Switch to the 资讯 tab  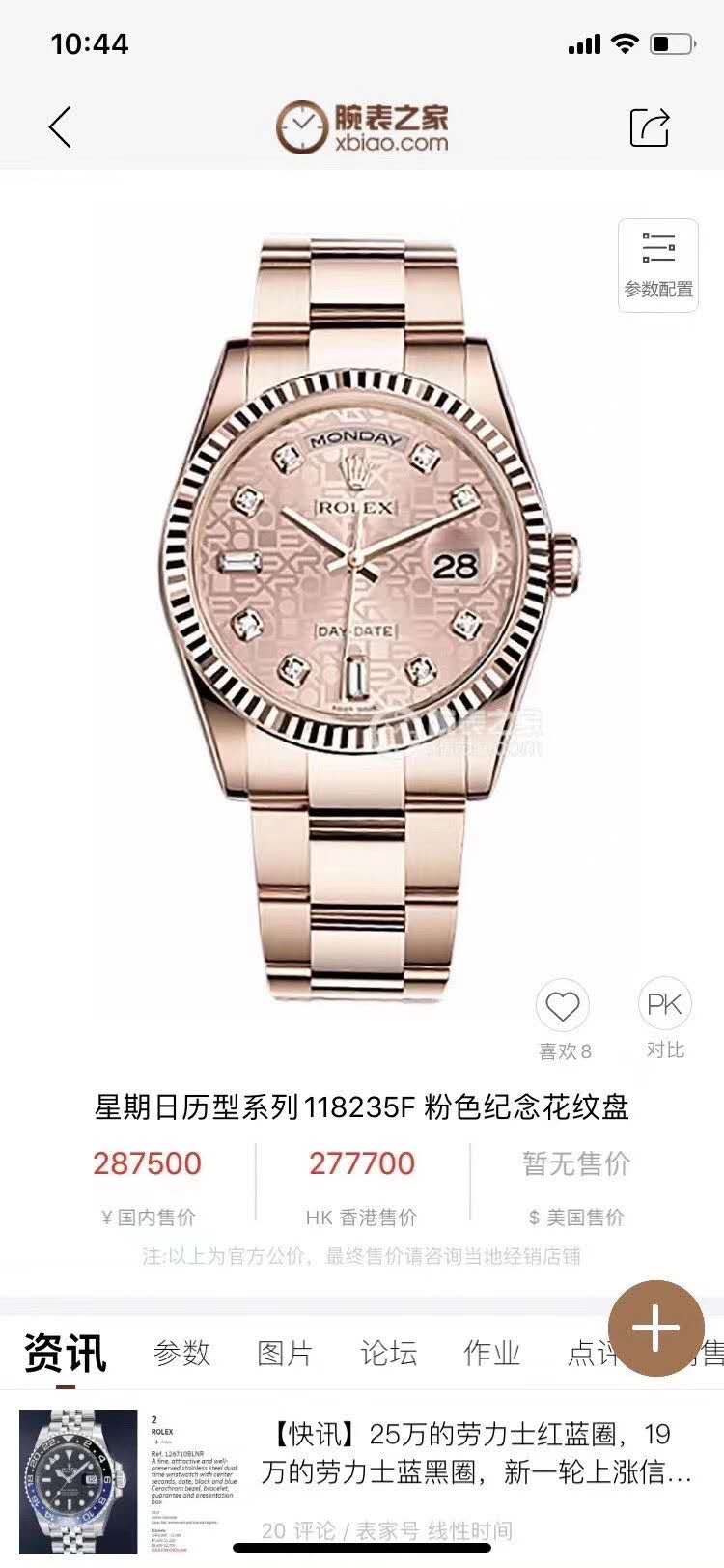[x=65, y=1353]
